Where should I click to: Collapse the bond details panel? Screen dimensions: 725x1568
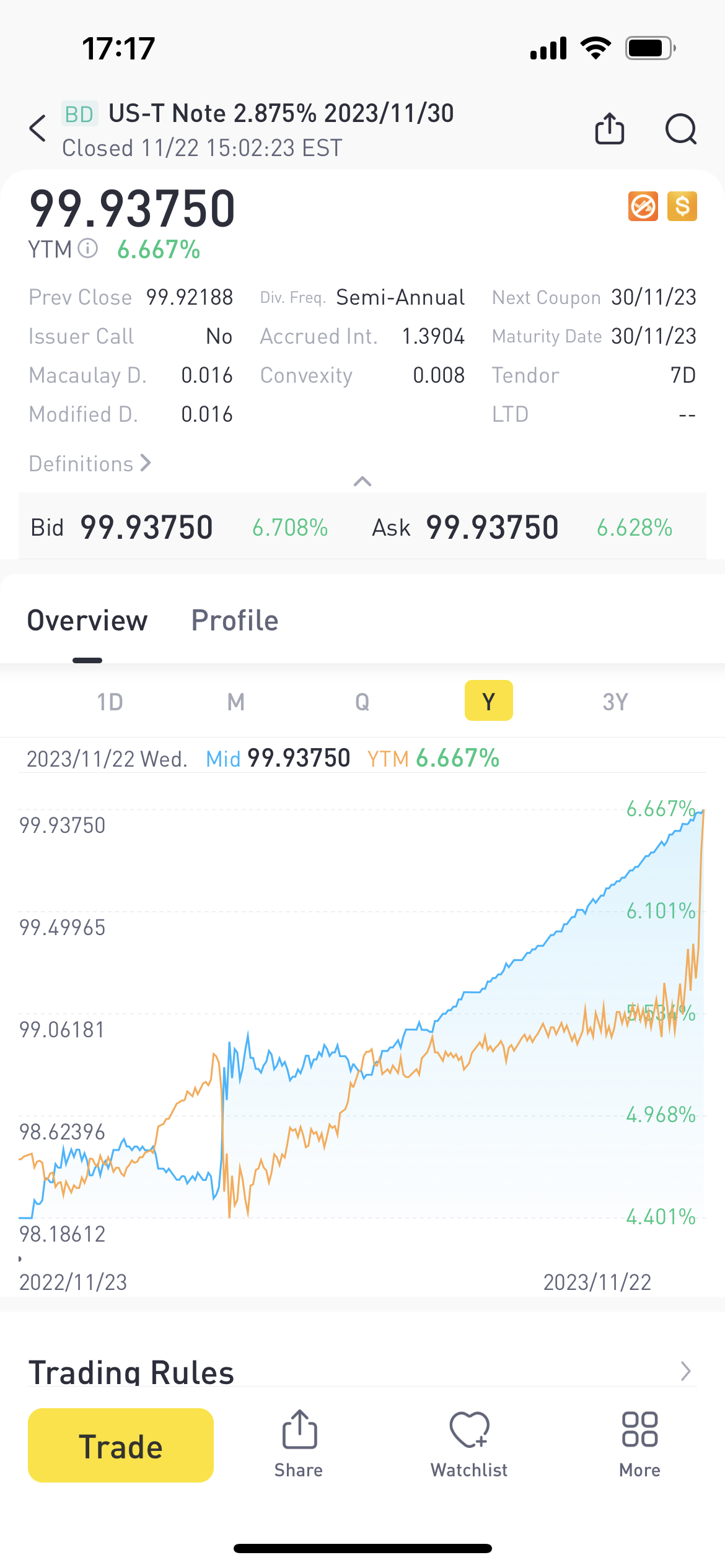pos(362,481)
